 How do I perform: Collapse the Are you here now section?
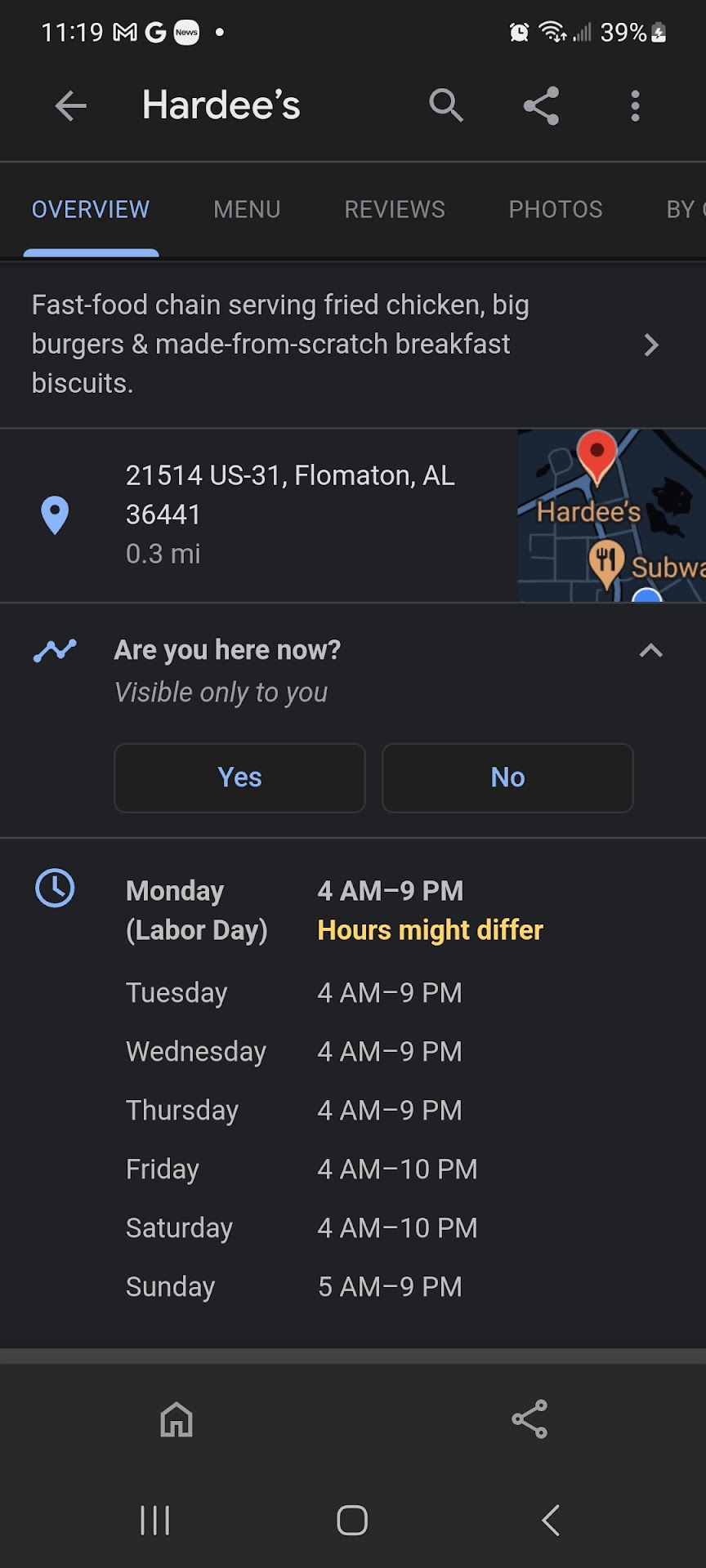(x=650, y=651)
